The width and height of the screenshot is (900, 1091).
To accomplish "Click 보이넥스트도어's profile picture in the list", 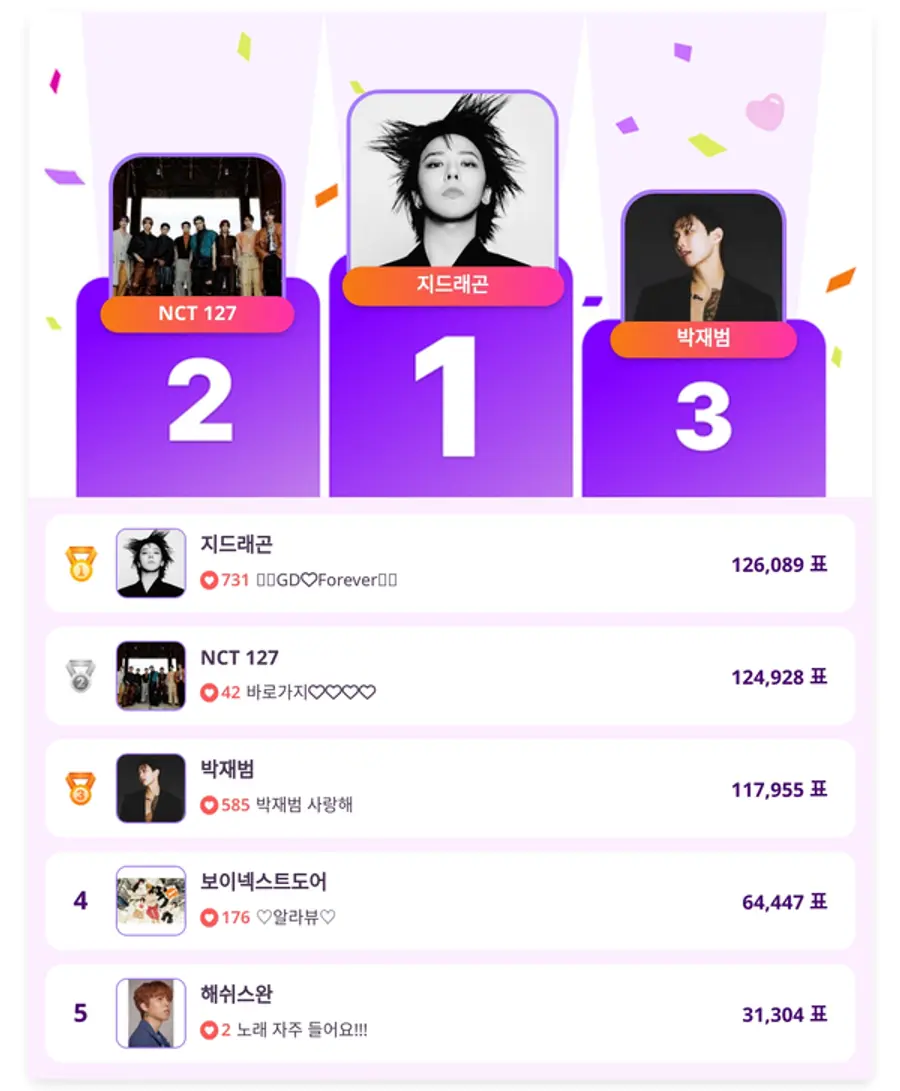I will 150,898.
